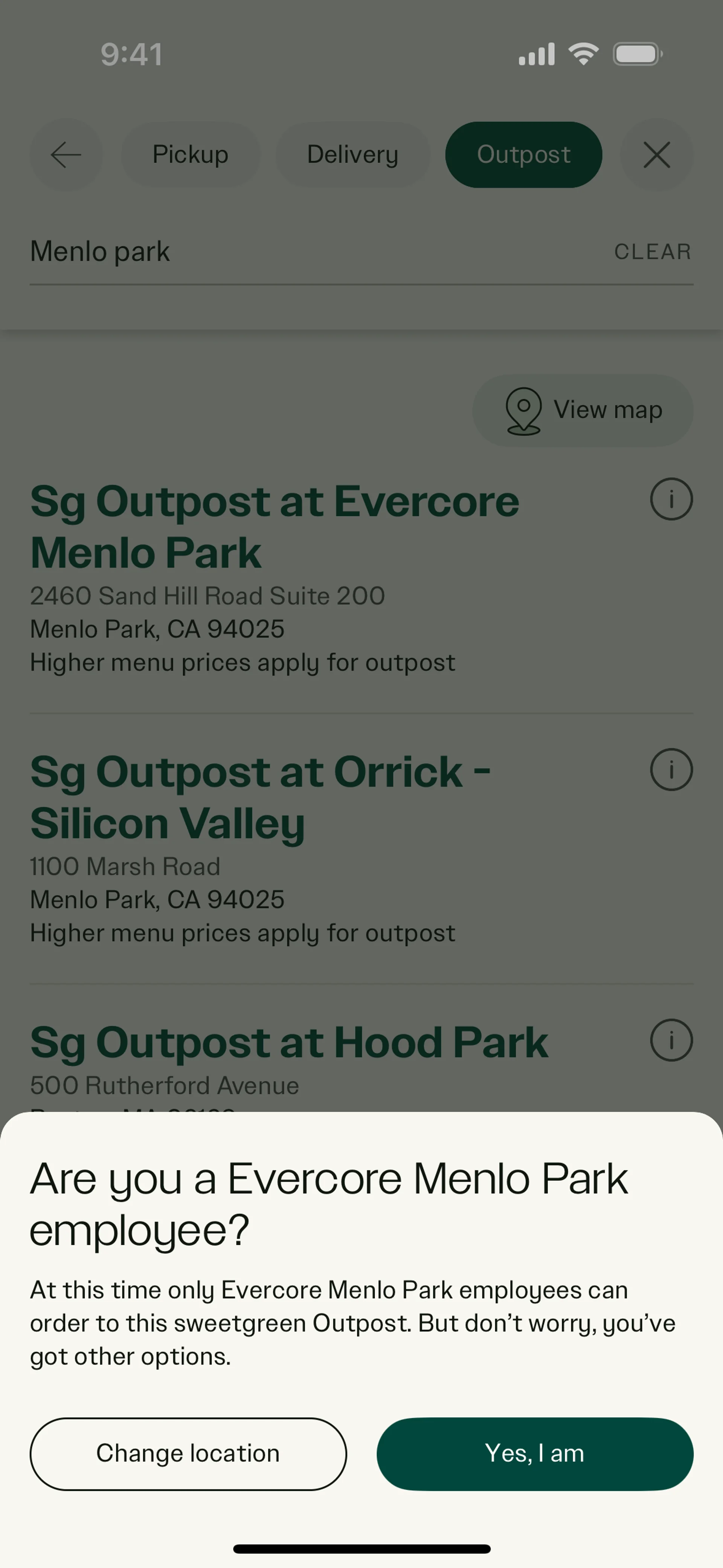Switch to the Pickup tab
The width and height of the screenshot is (723, 1568).
(191, 154)
